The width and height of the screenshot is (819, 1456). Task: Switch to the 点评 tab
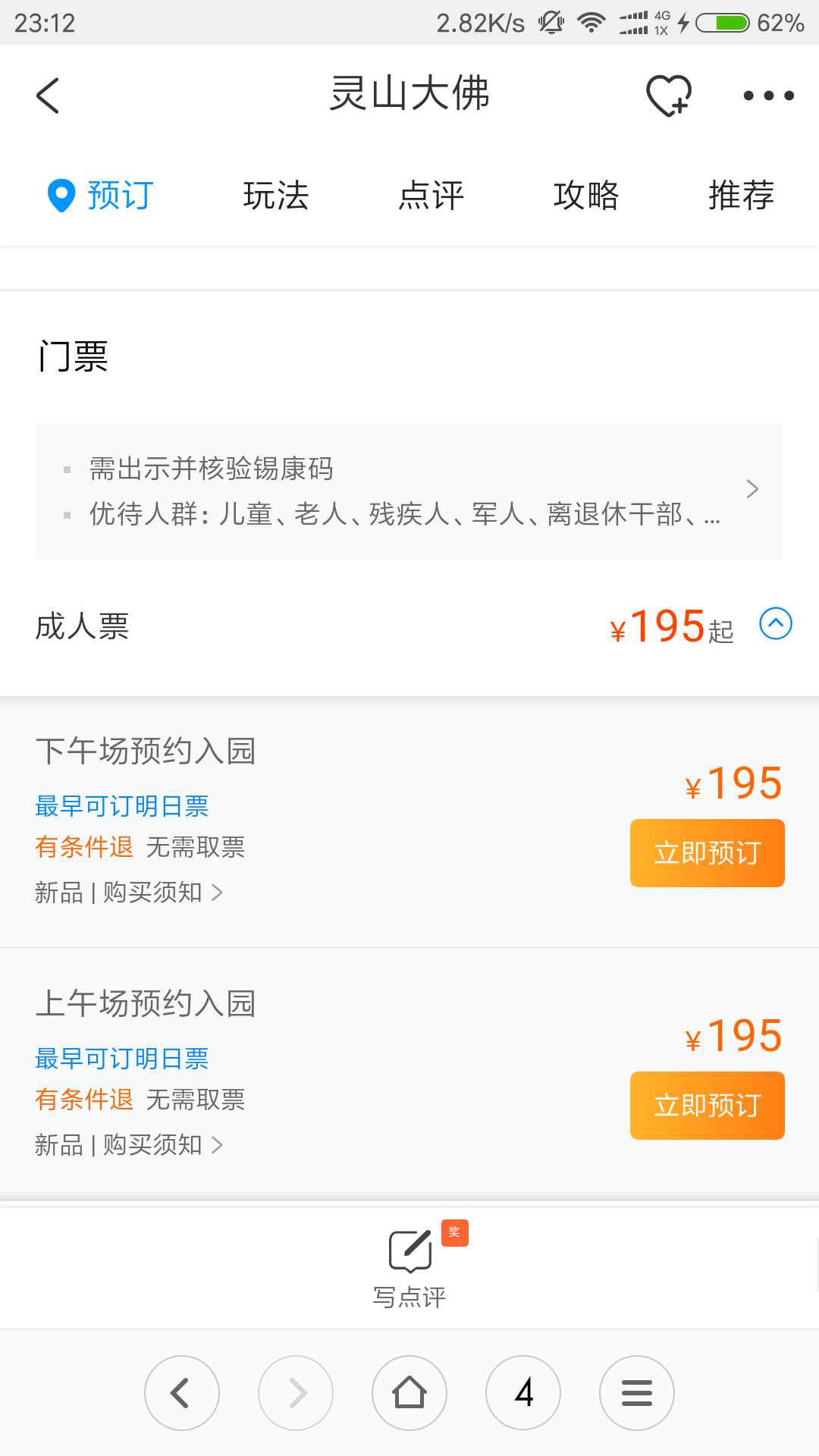431,196
